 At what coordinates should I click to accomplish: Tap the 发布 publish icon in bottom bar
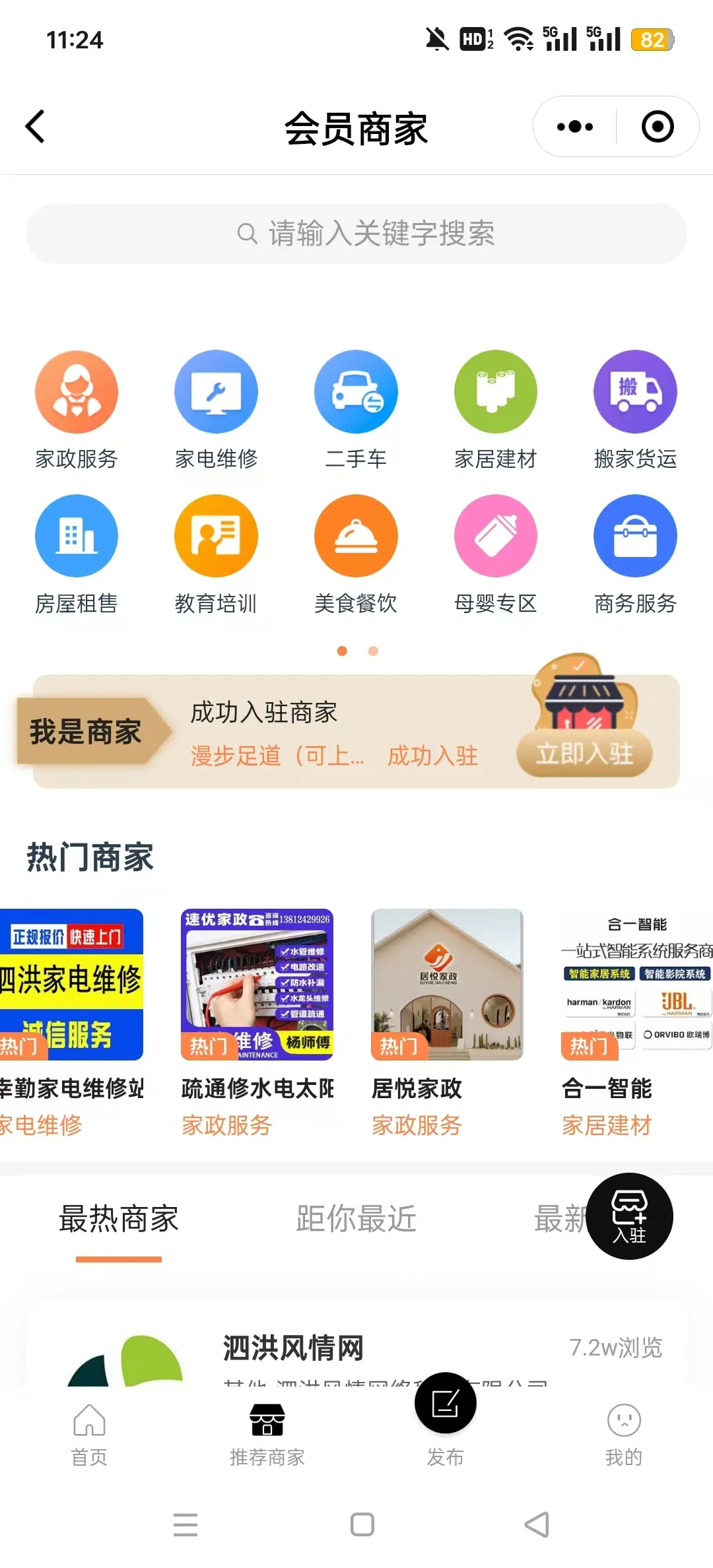click(x=444, y=1403)
